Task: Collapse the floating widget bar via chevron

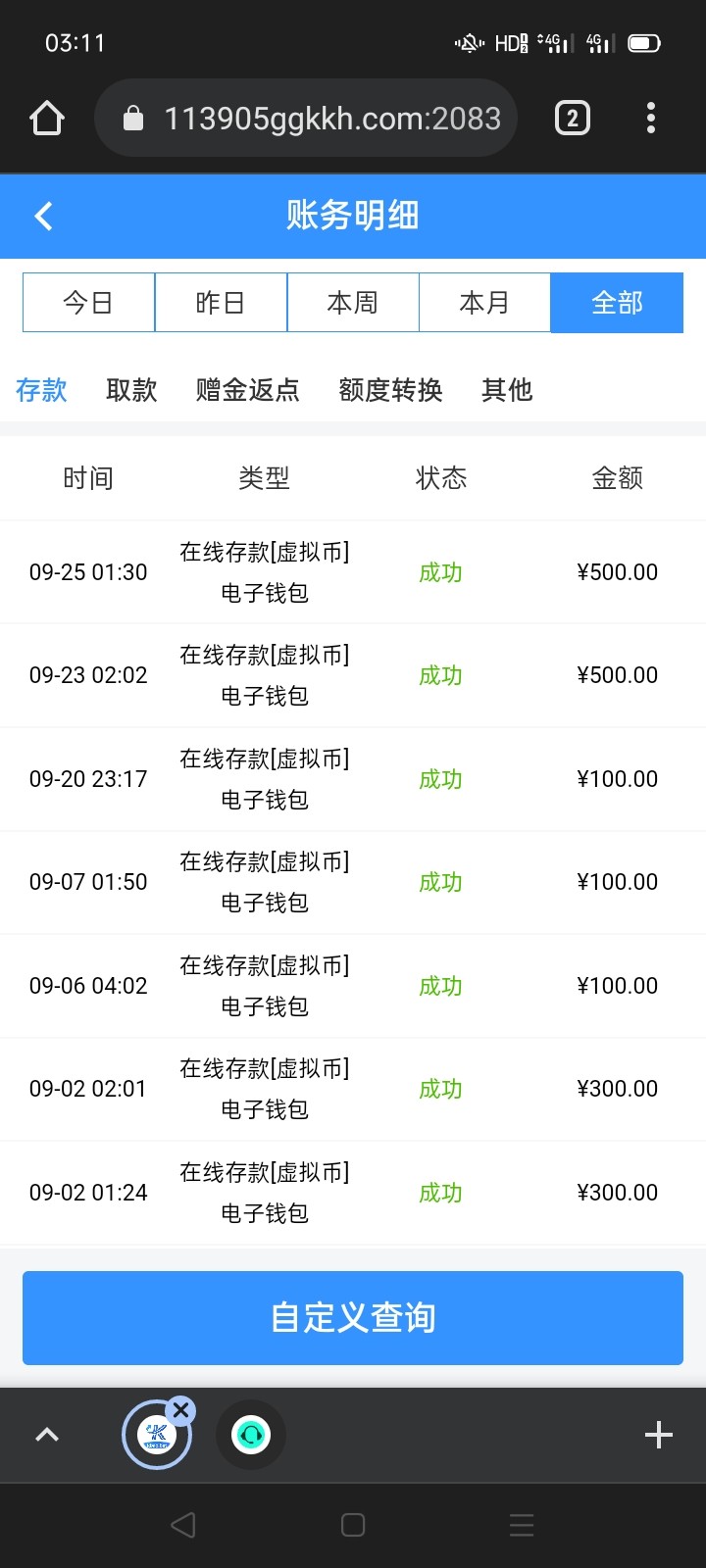Action: [46, 1434]
